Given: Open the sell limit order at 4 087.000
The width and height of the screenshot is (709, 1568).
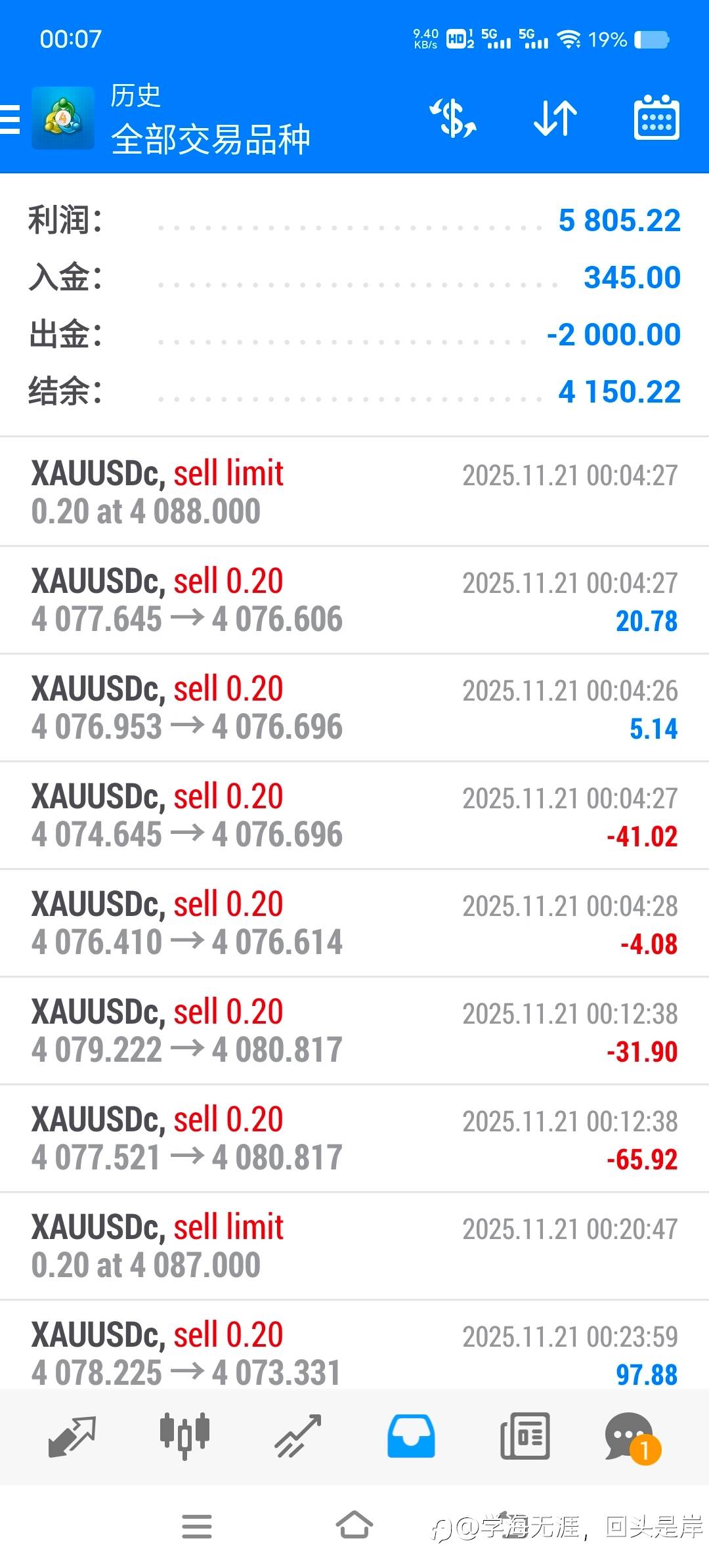Looking at the screenshot, I should point(354,1246).
